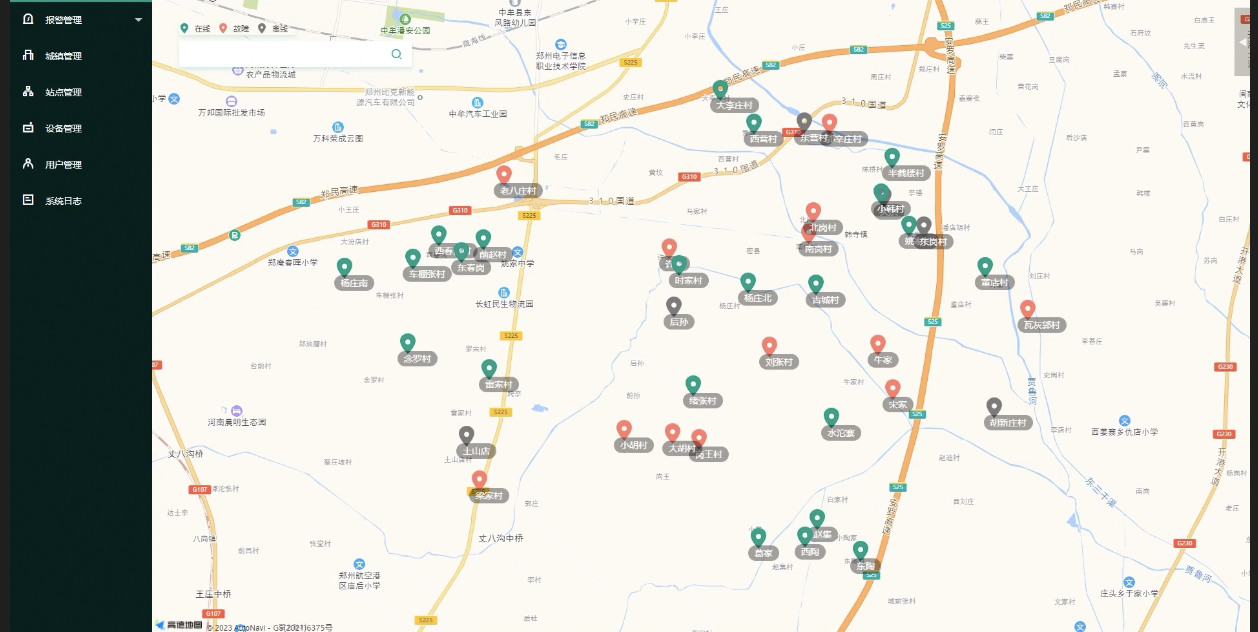Tap the 后孙 marker
The height and width of the screenshot is (632, 1258).
pos(674,307)
